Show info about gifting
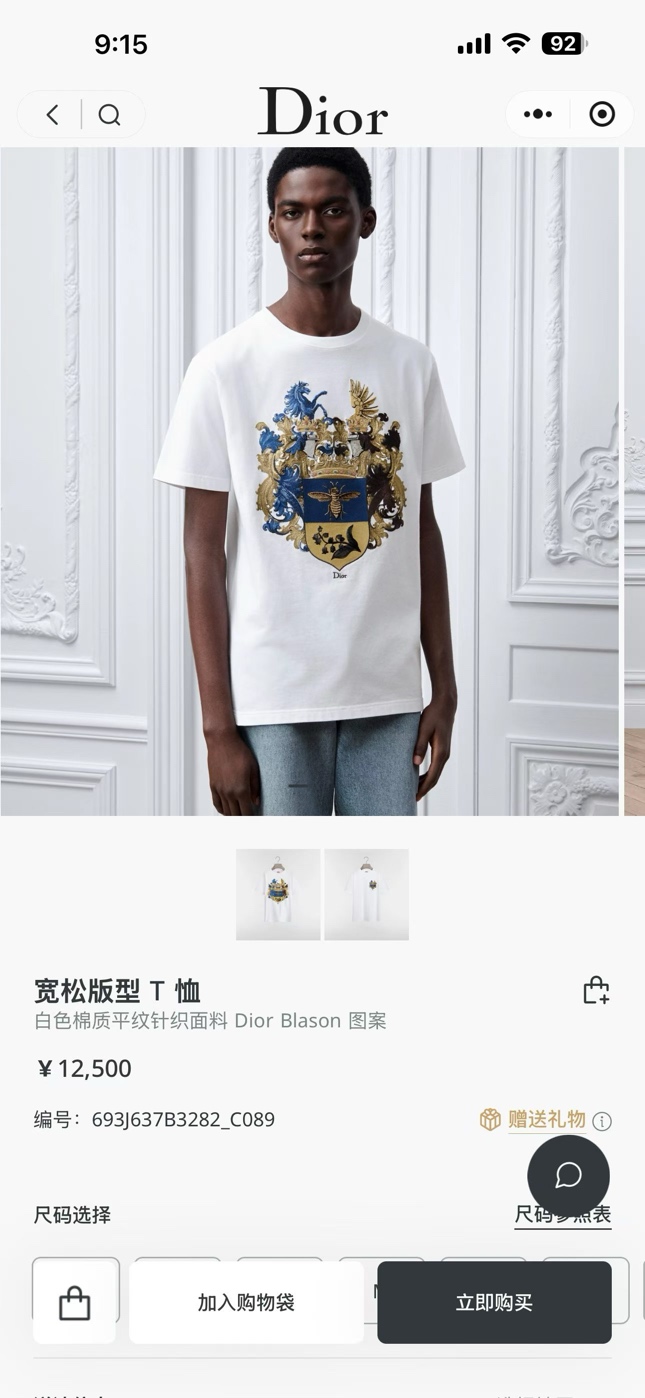 [x=602, y=1121]
